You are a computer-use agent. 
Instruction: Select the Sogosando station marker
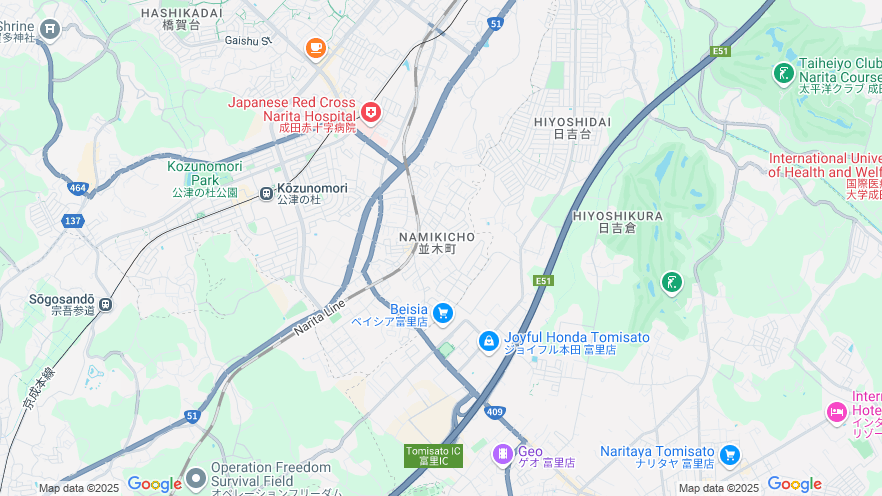106,304
